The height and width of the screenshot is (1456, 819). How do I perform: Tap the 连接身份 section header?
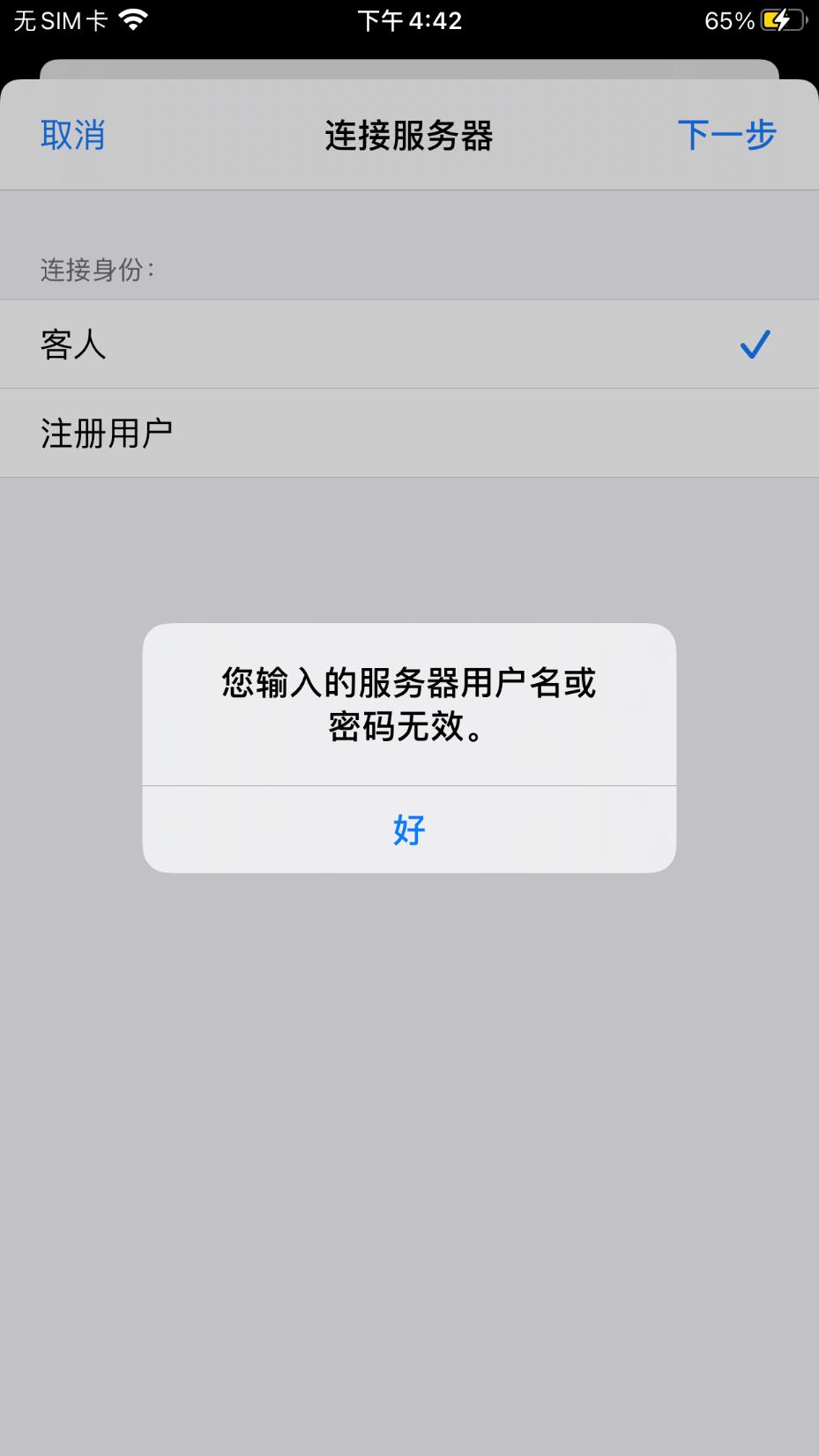point(99,269)
